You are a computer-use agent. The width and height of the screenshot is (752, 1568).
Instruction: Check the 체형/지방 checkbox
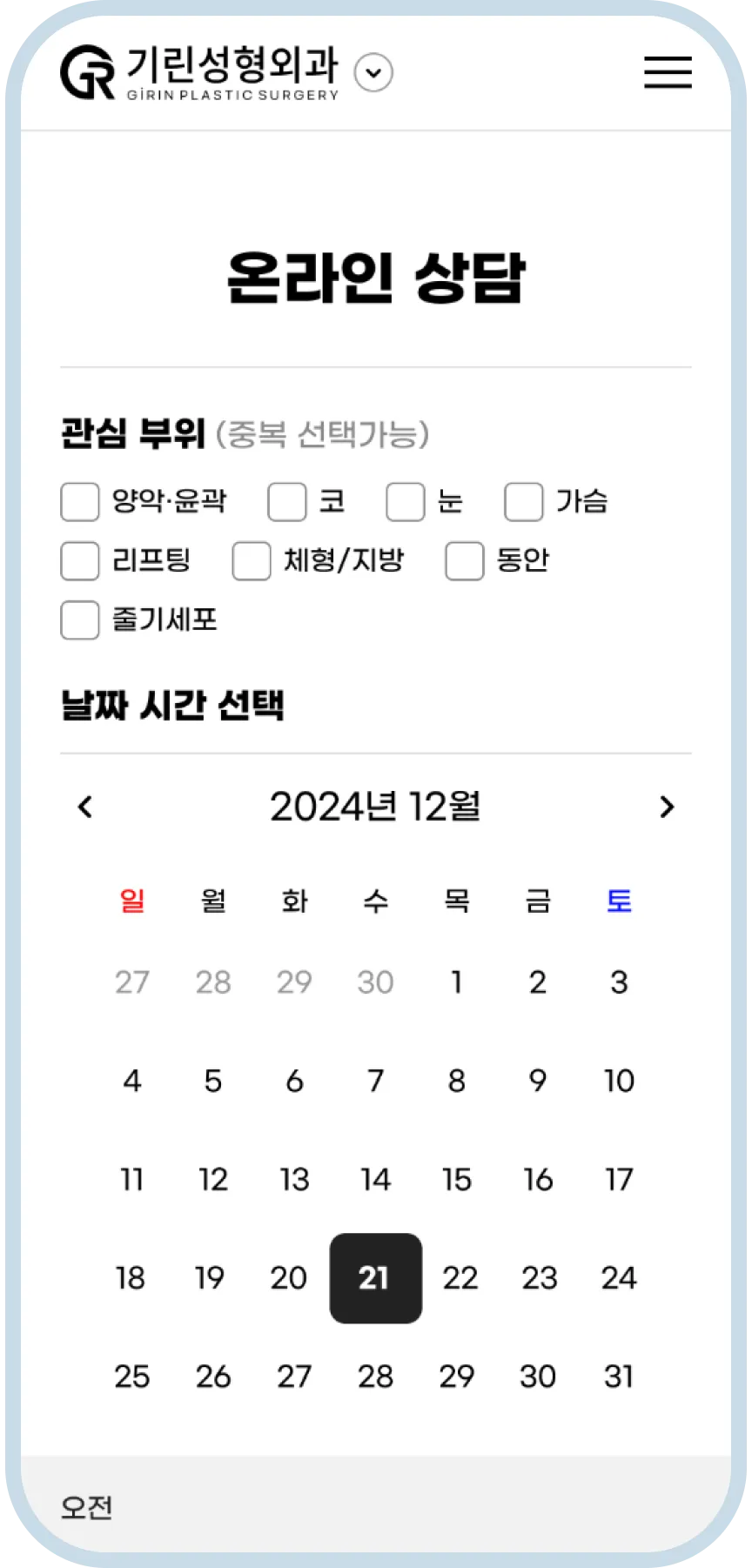[x=252, y=561]
